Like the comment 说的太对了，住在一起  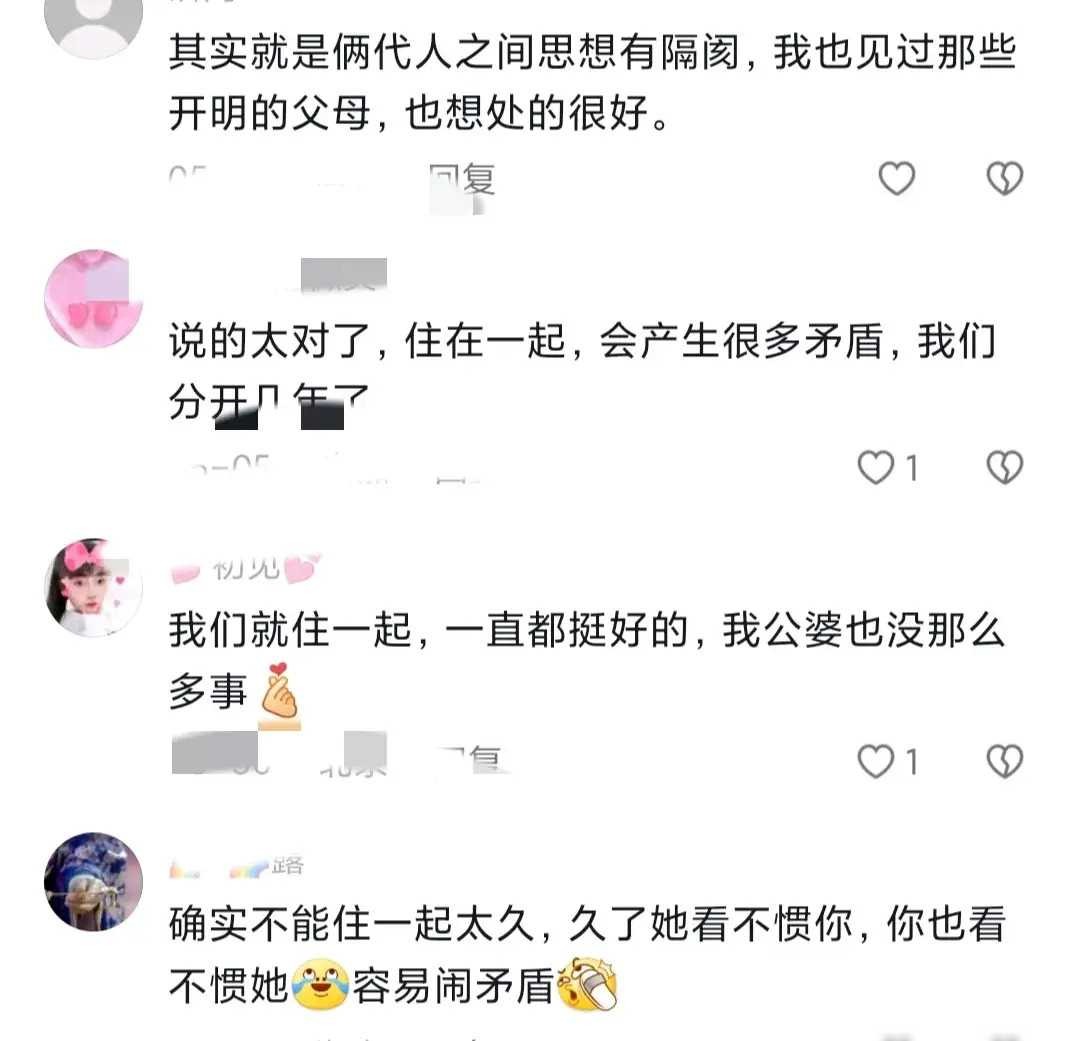tap(877, 467)
